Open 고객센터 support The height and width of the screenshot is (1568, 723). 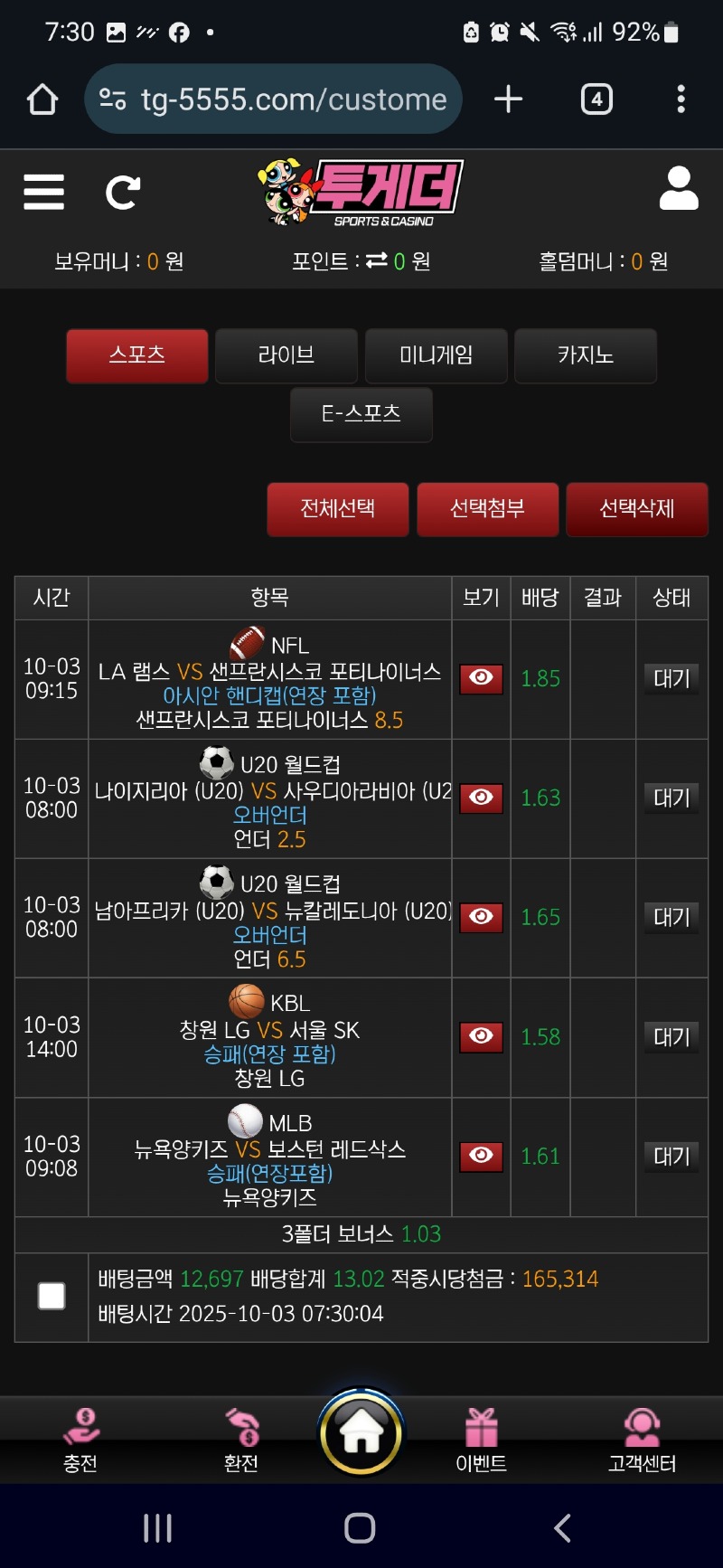coord(642,1440)
